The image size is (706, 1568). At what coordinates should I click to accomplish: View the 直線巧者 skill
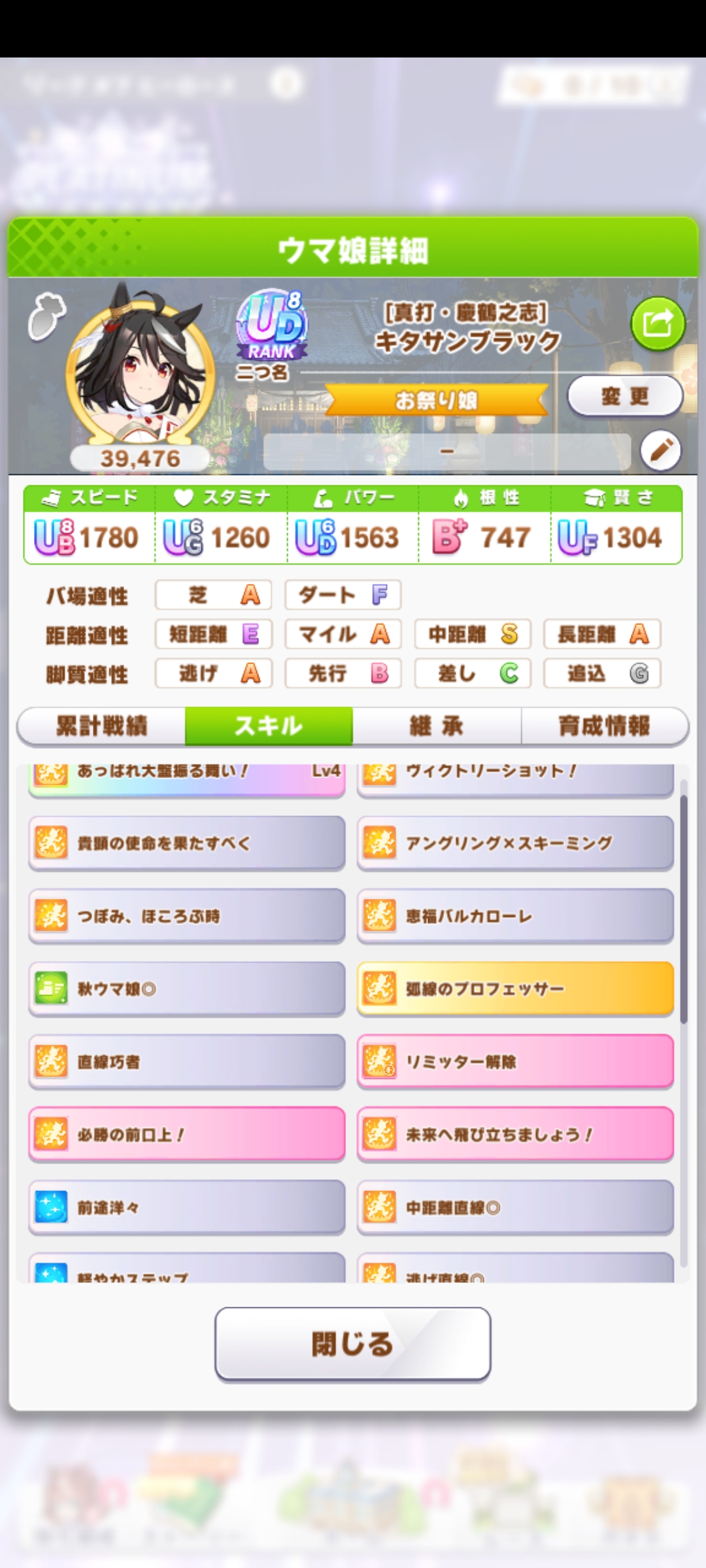point(186,1062)
